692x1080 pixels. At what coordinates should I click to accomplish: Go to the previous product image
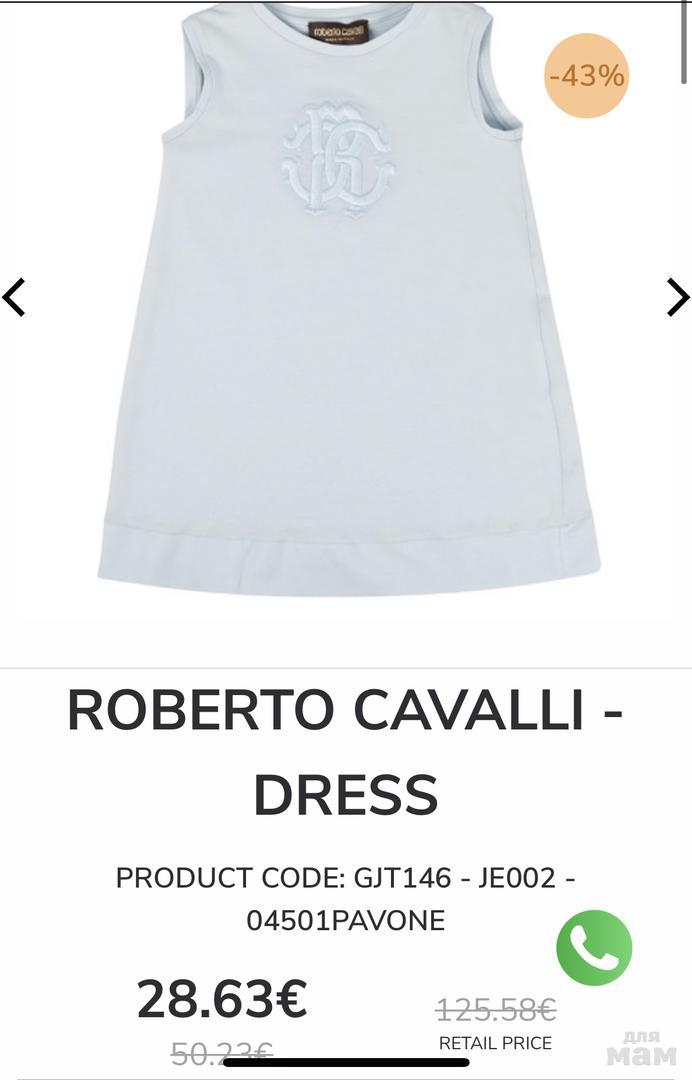tap(14, 297)
